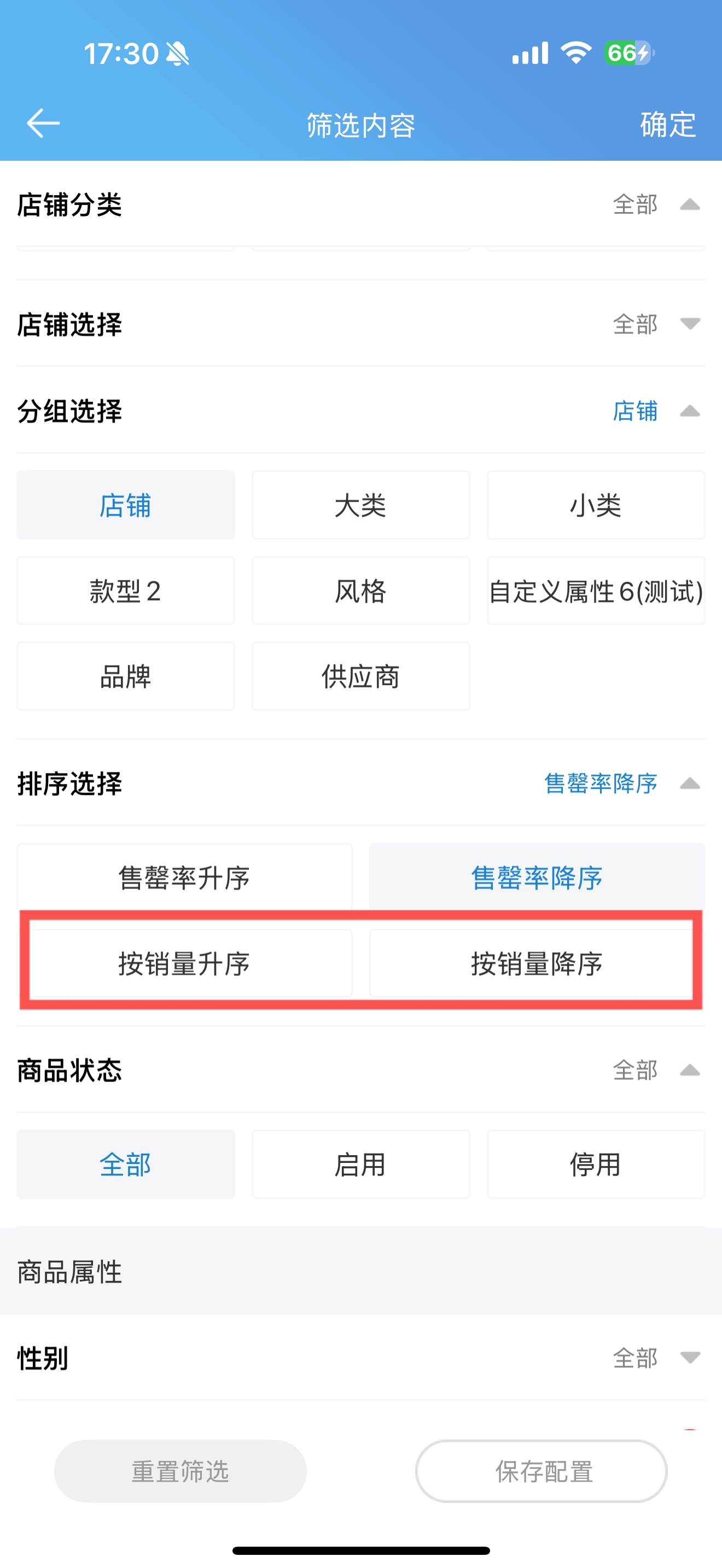
Task: Tap the 重置筛选 button
Action: click(x=180, y=1471)
